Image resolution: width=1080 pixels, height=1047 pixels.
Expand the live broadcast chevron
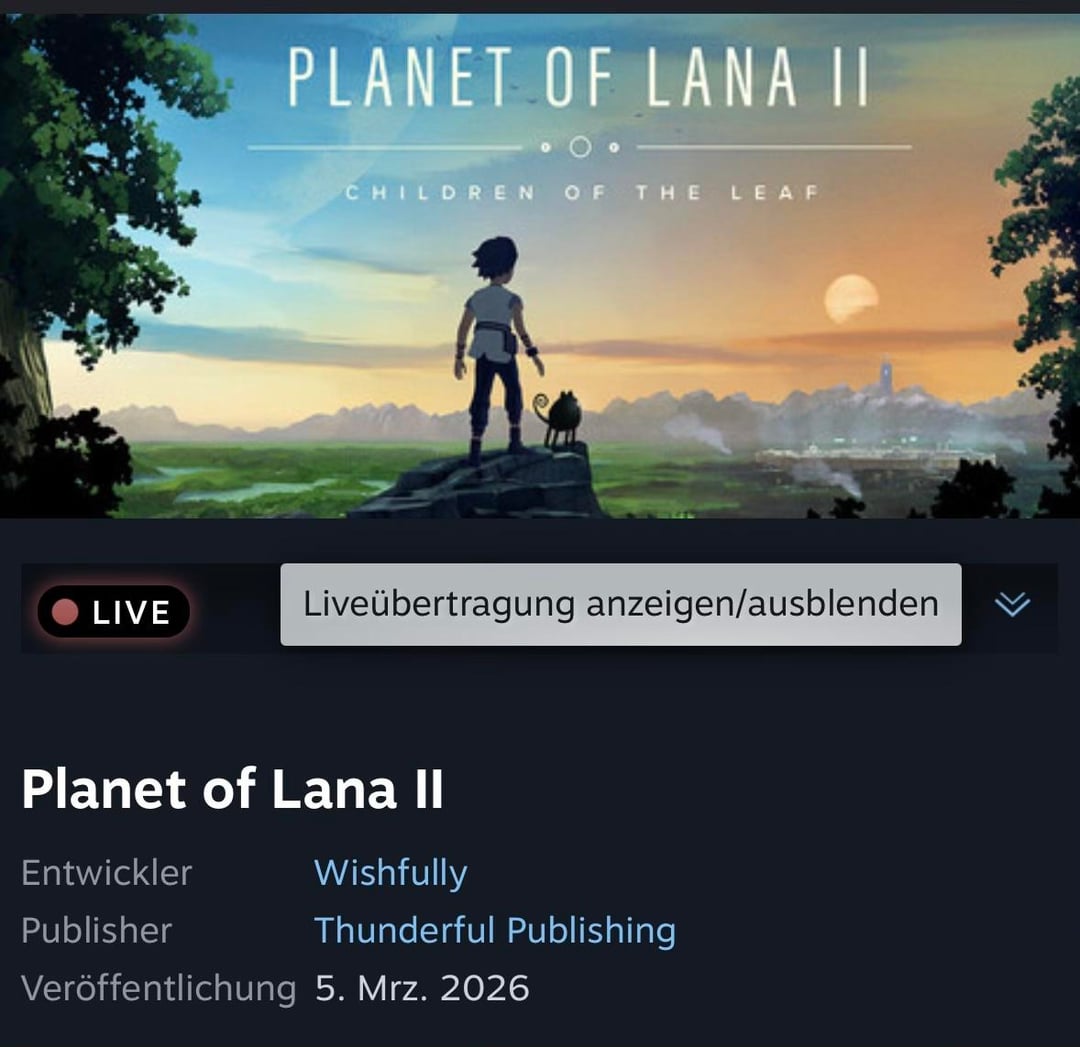pos(1012,604)
